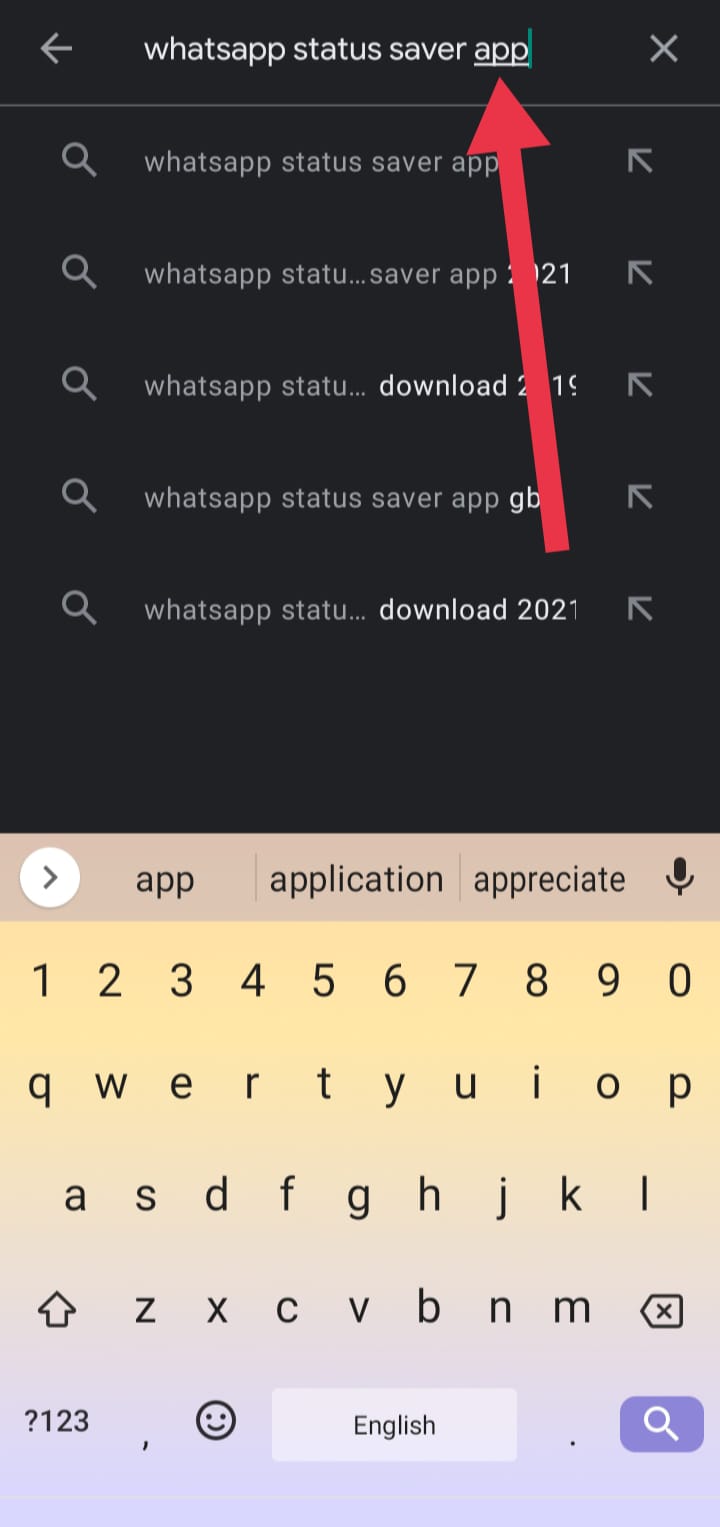Start voice input with the microphone

(680, 878)
